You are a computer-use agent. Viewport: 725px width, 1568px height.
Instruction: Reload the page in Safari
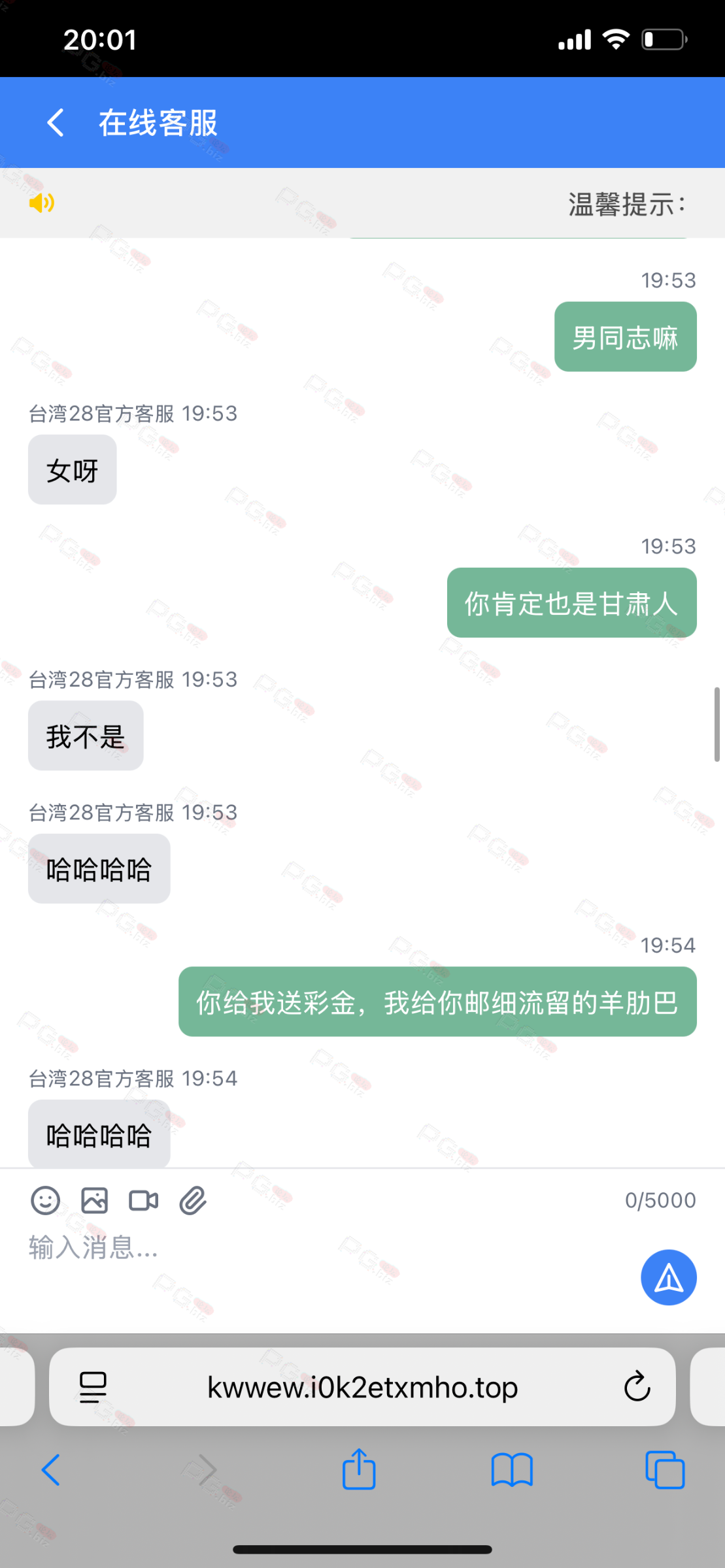tap(637, 1387)
